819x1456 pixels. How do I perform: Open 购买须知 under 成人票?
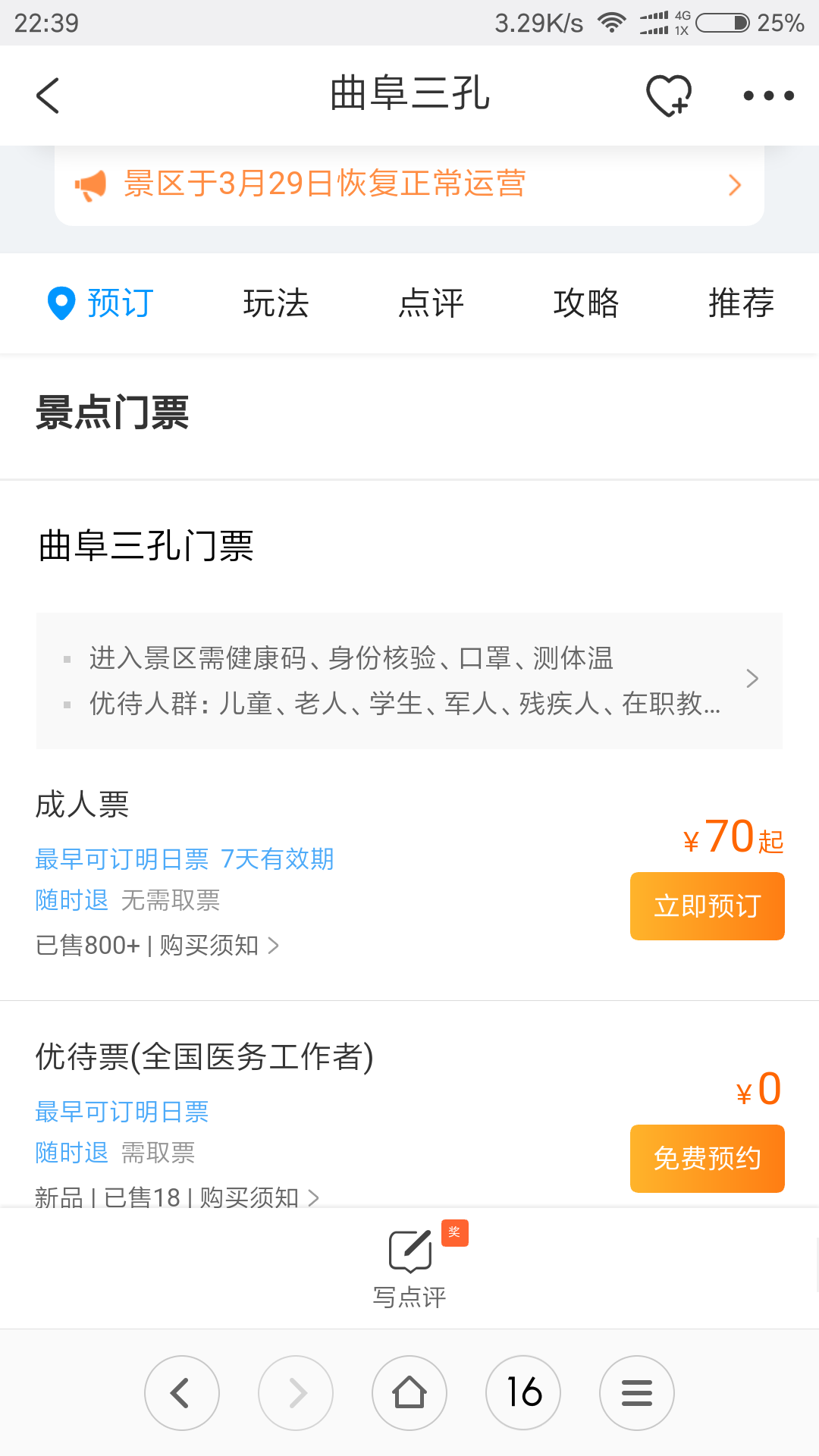[x=219, y=946]
